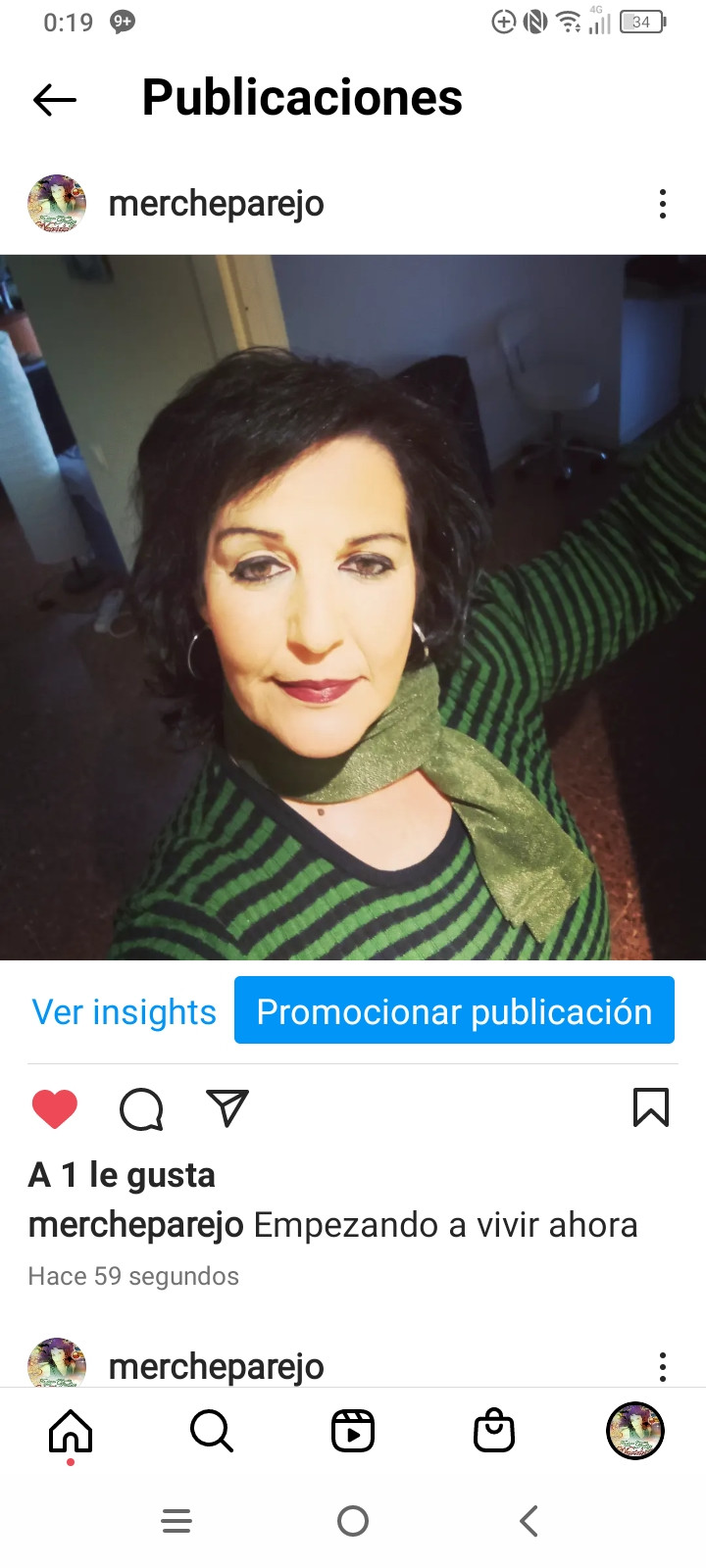The image size is (706, 1568).
Task: Tap Promocionar publicación button
Action: coord(454,1010)
